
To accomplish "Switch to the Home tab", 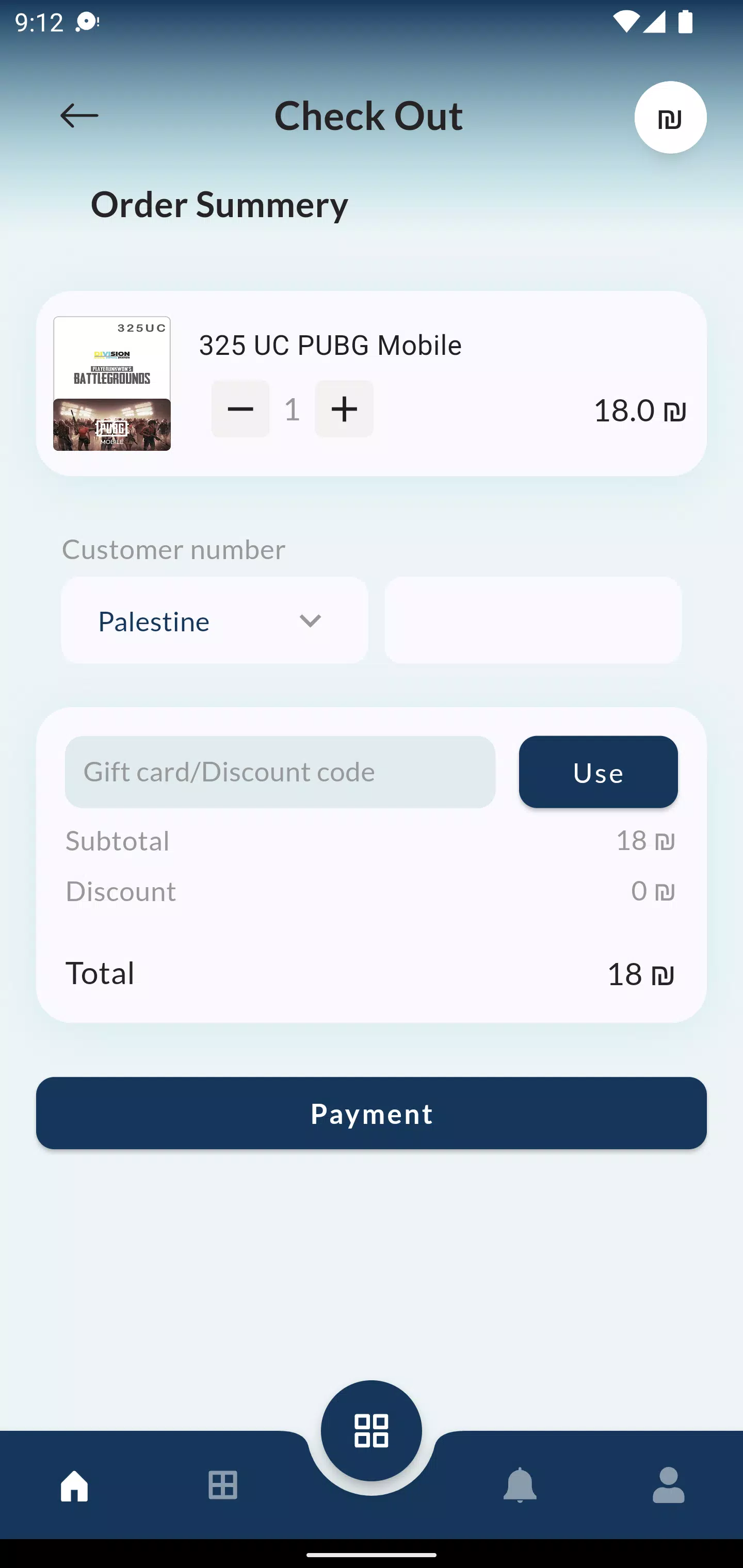I will pyautogui.click(x=74, y=1486).
